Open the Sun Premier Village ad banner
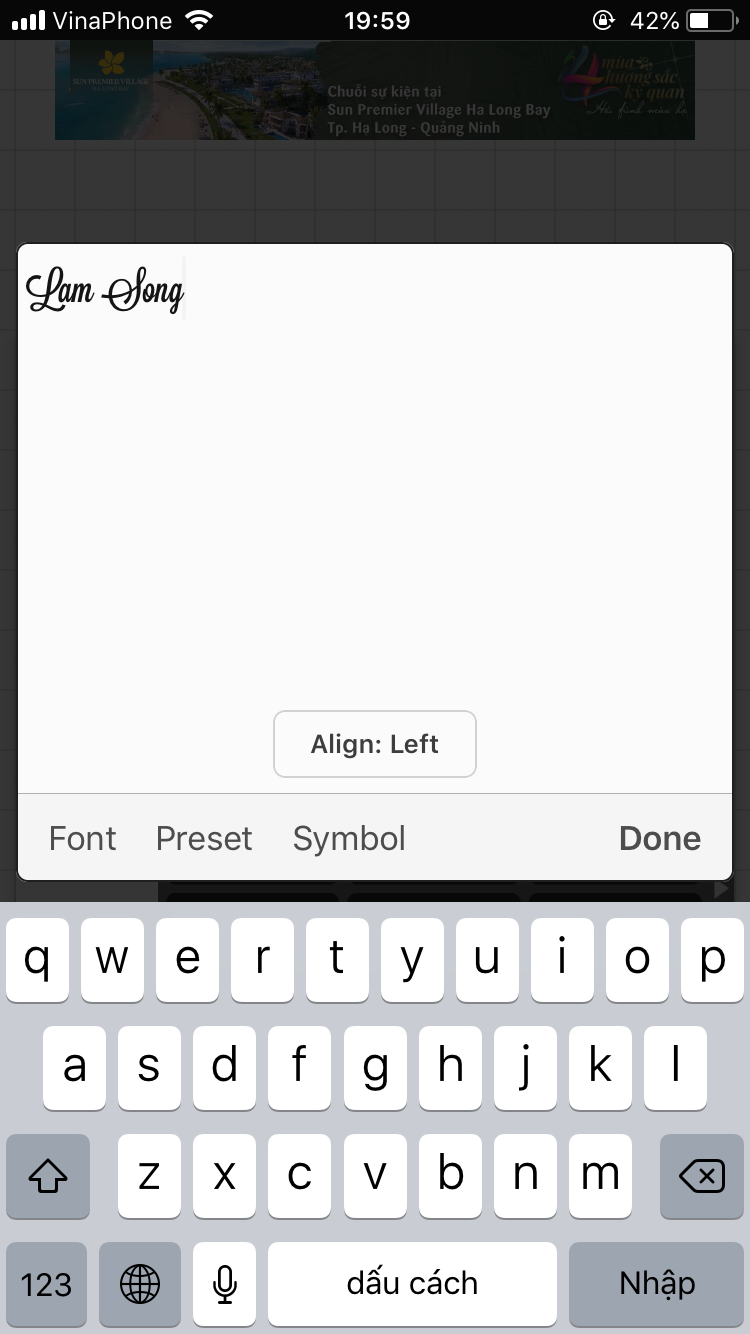750x1334 pixels. (x=375, y=92)
